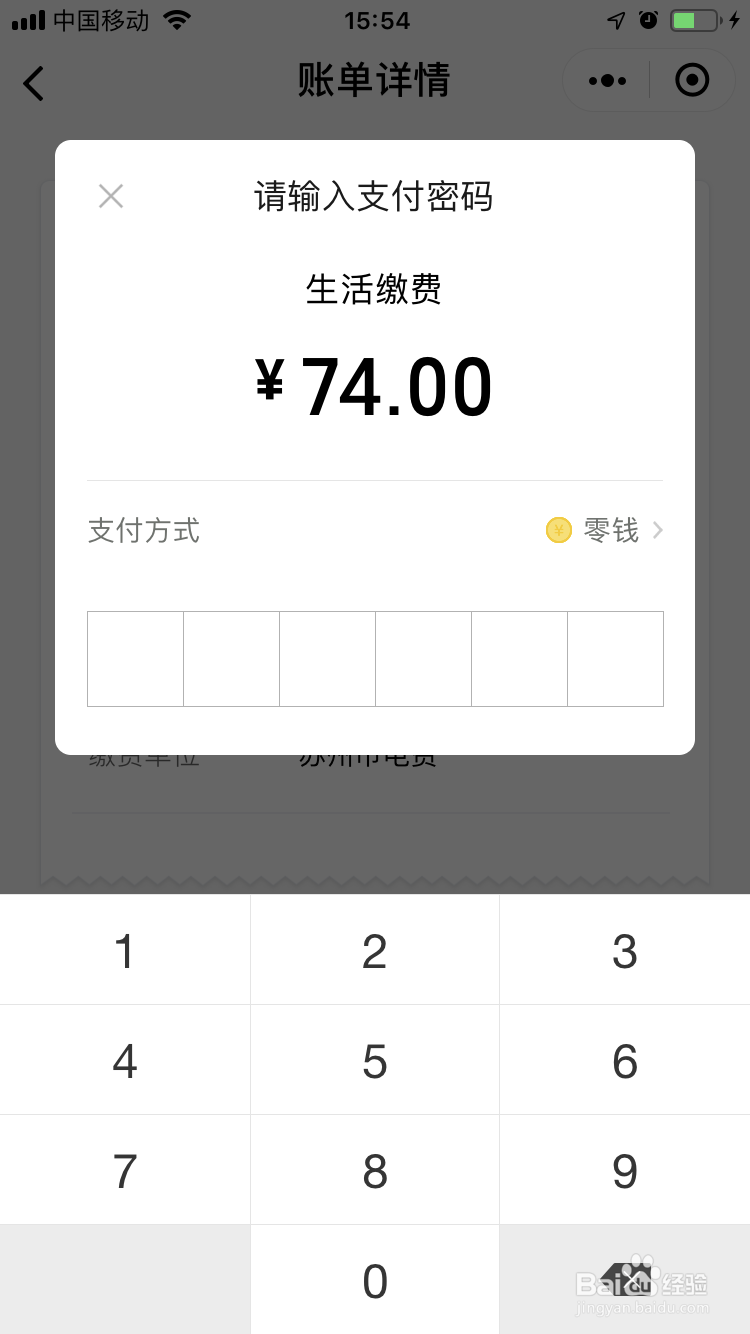Screen dimensions: 750x1334
Task: Tap the 中国移动 carrier label
Action: 103,20
